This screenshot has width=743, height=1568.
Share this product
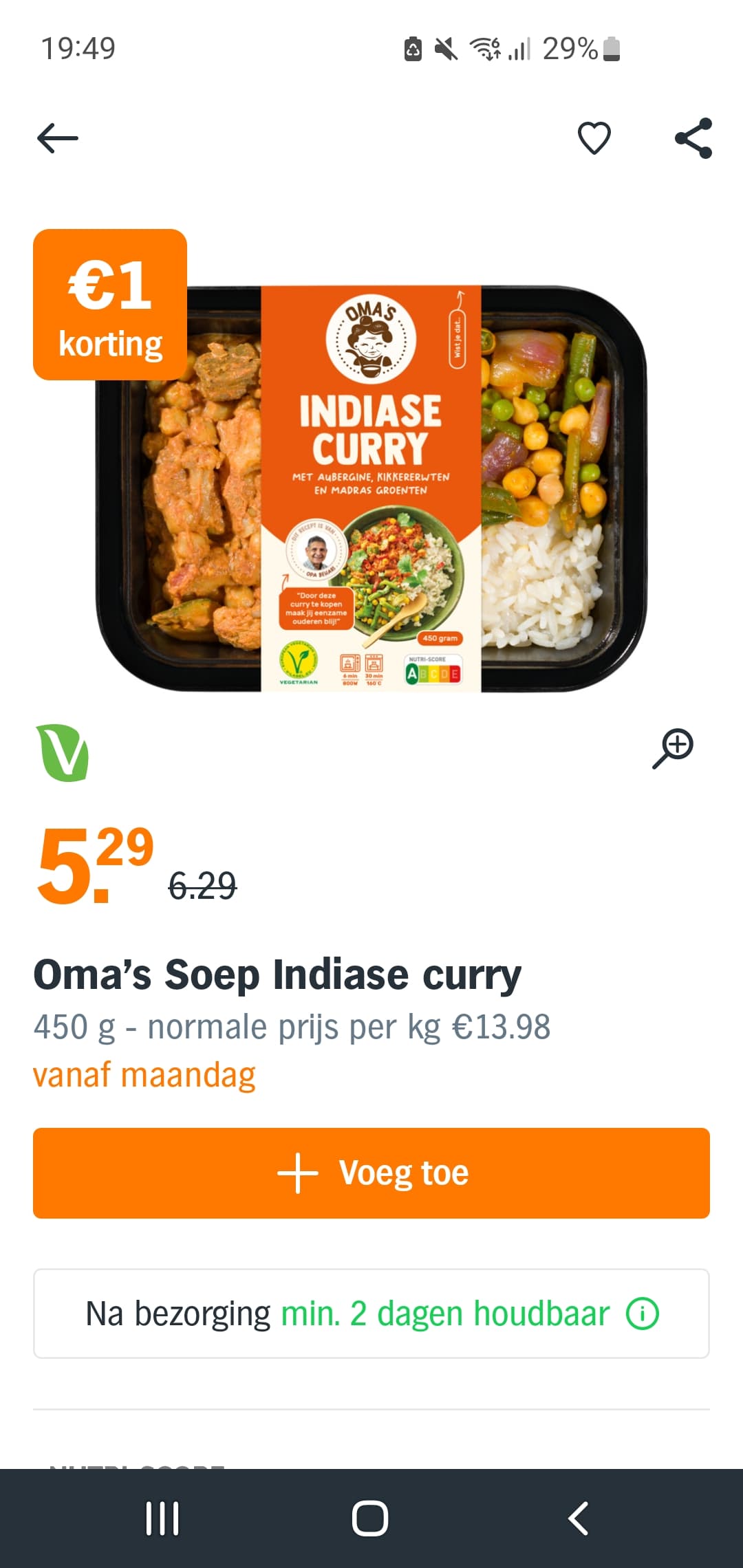pos(693,138)
